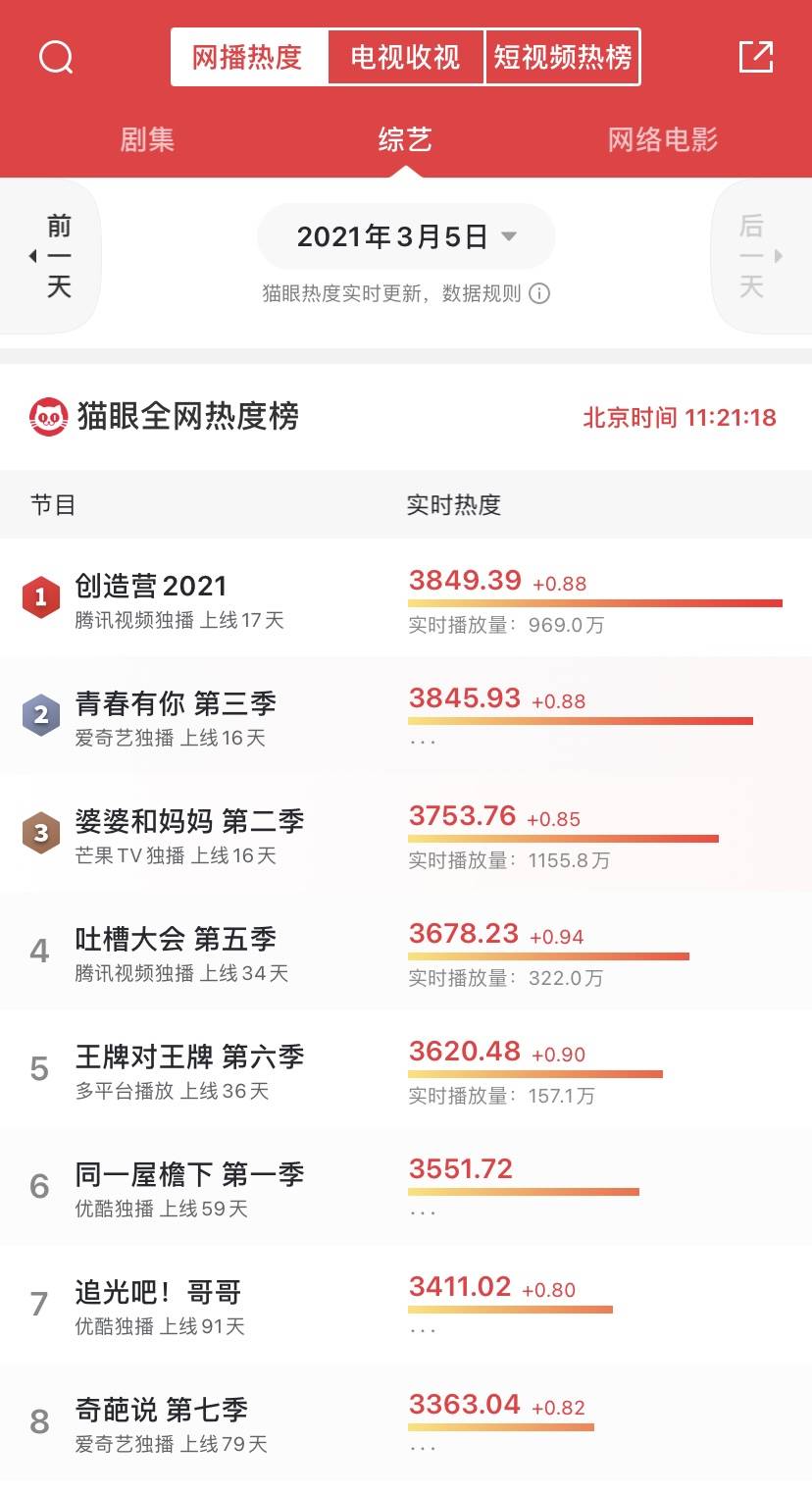Switch to 电视收视 mode
This screenshot has height=1495, width=812.
pyautogui.click(x=405, y=56)
